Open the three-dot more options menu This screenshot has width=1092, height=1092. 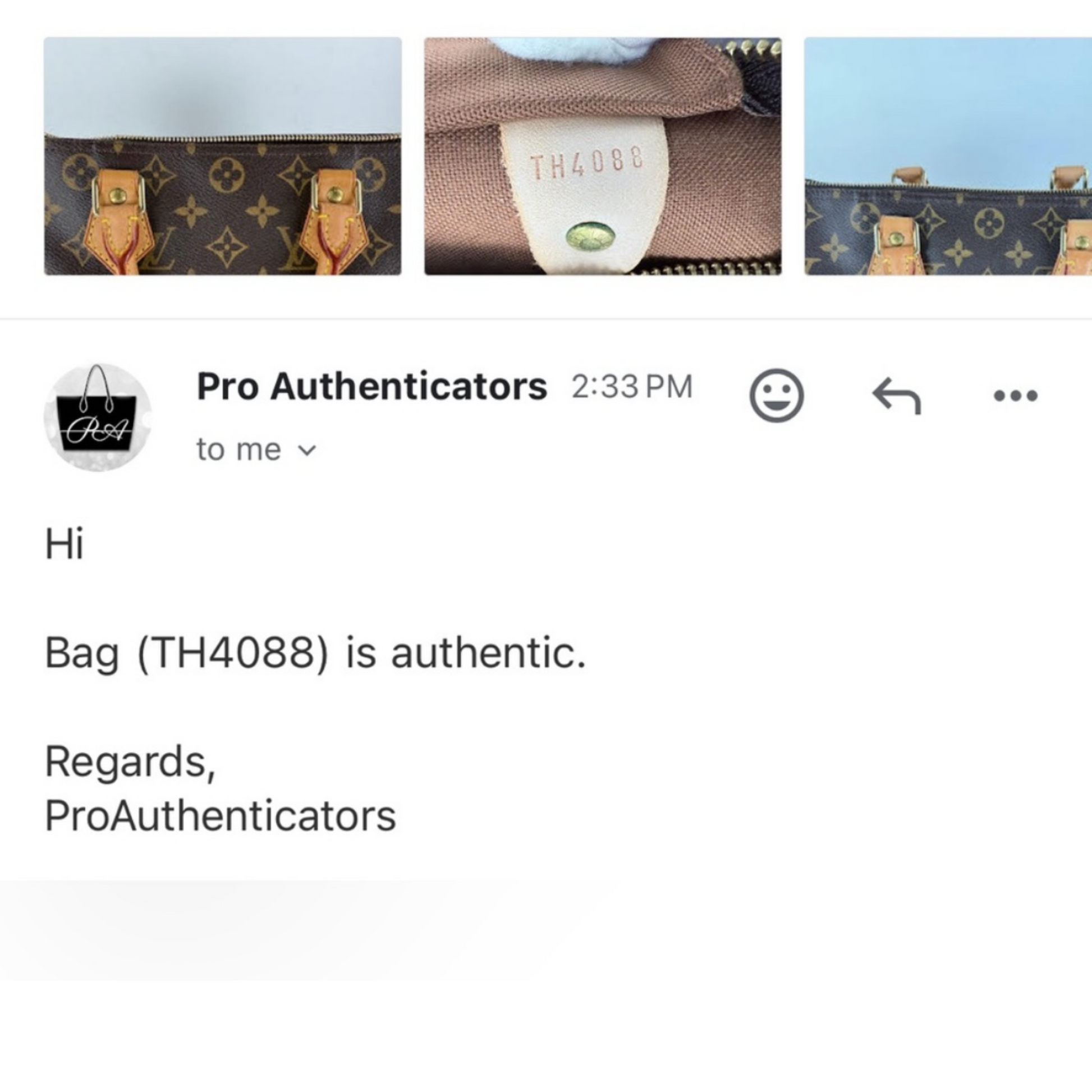click(1016, 396)
